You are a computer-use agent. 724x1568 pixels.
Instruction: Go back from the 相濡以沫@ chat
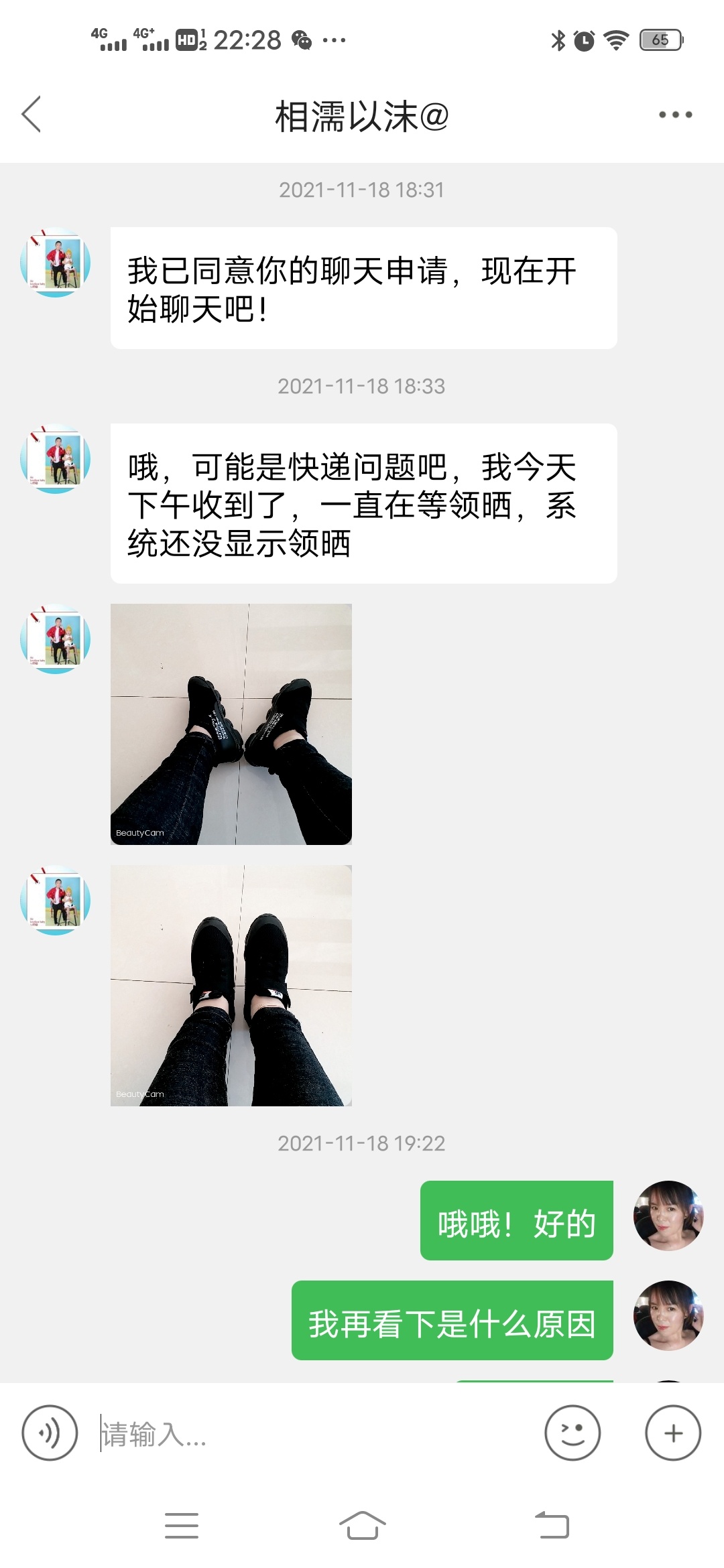coord(32,115)
